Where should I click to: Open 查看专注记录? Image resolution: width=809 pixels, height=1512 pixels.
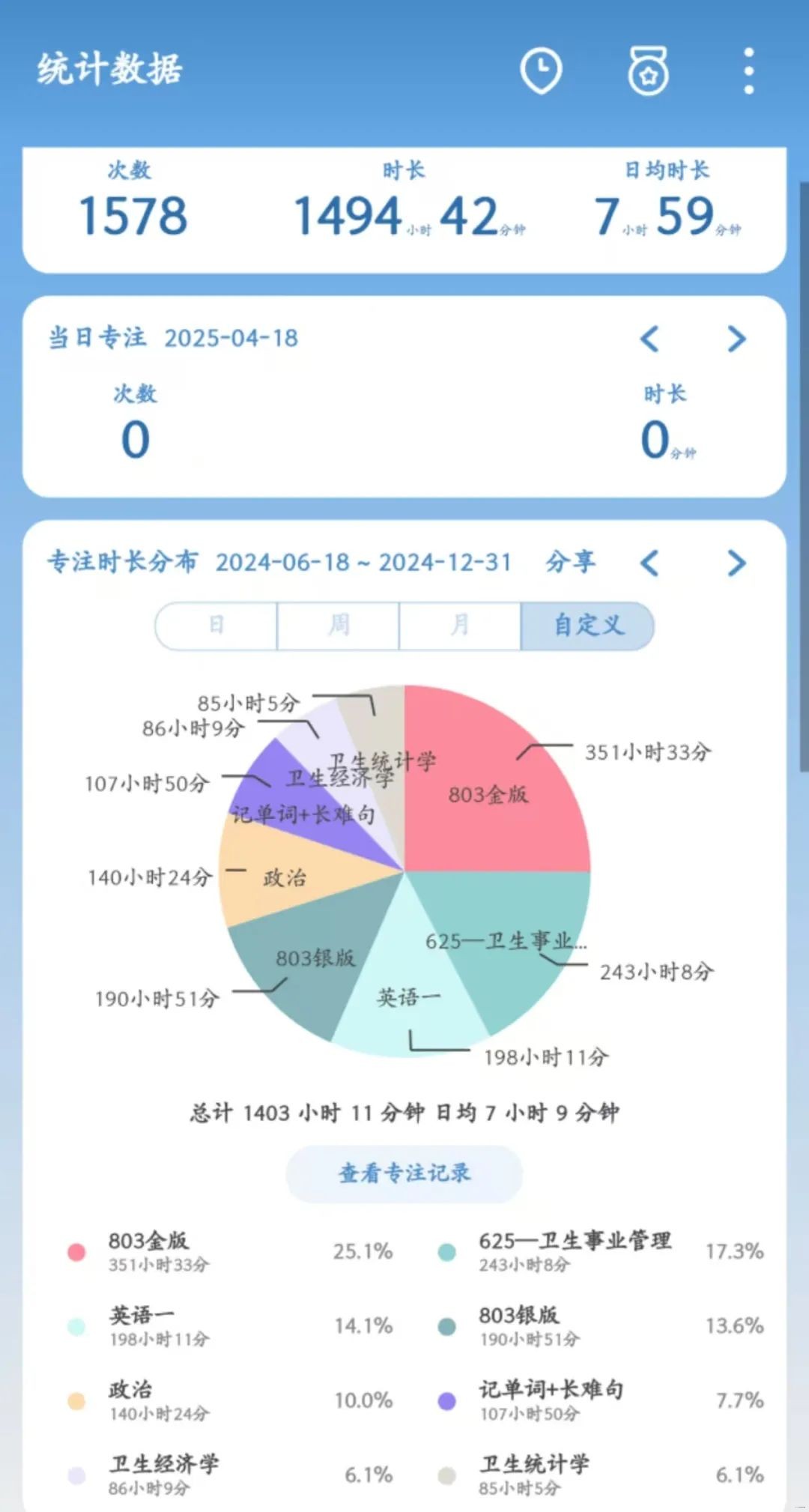tap(404, 1173)
